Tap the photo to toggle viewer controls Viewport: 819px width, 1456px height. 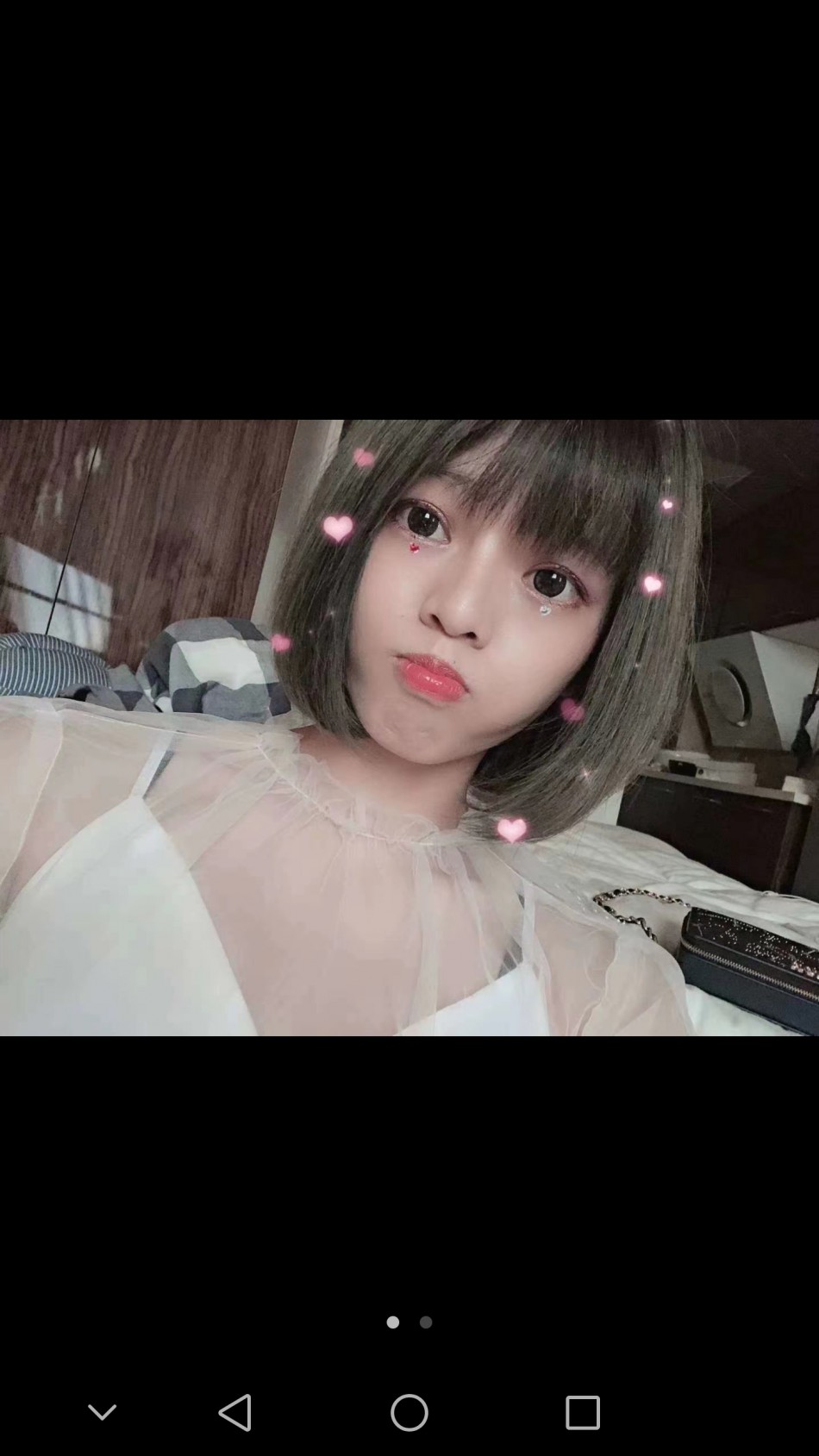click(409, 728)
